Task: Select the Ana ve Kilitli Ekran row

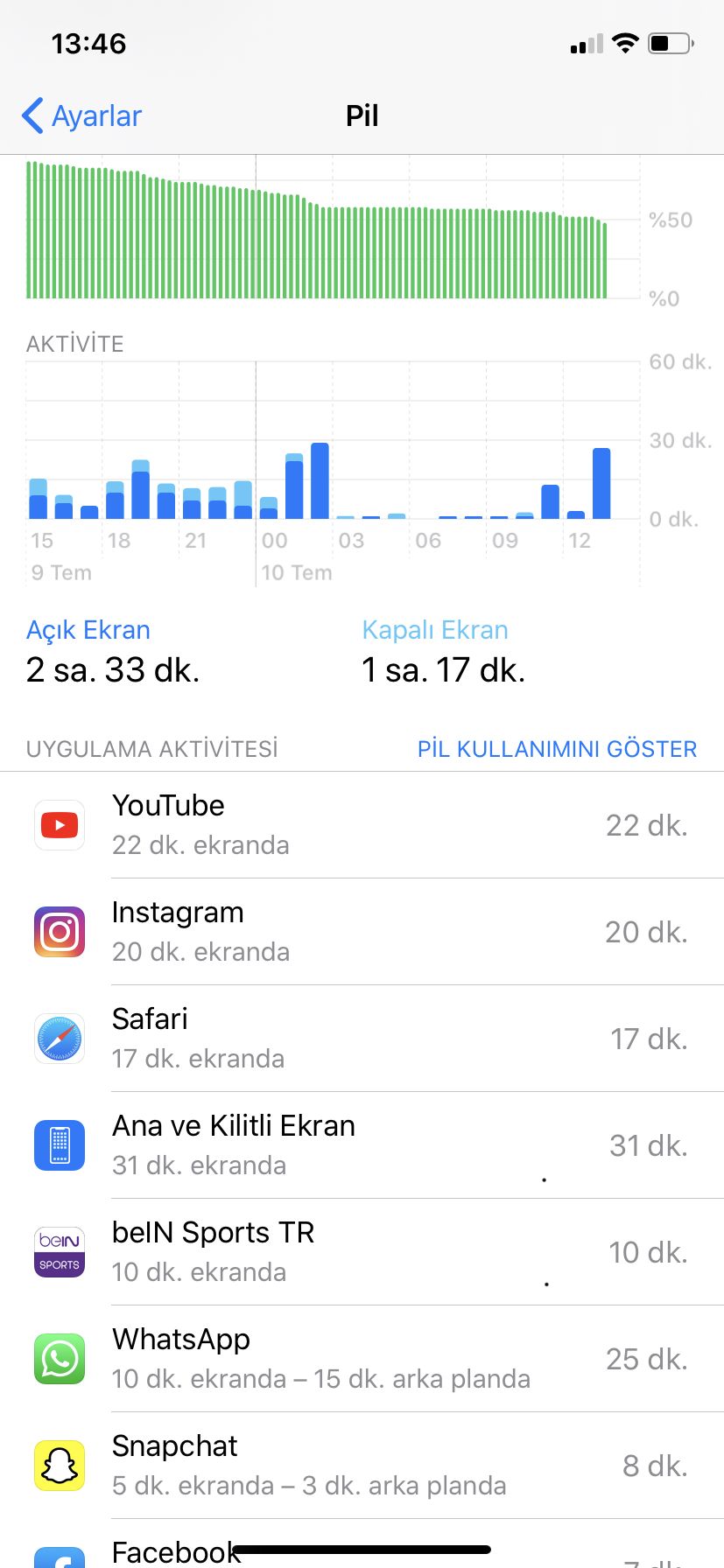Action: coord(362,1145)
